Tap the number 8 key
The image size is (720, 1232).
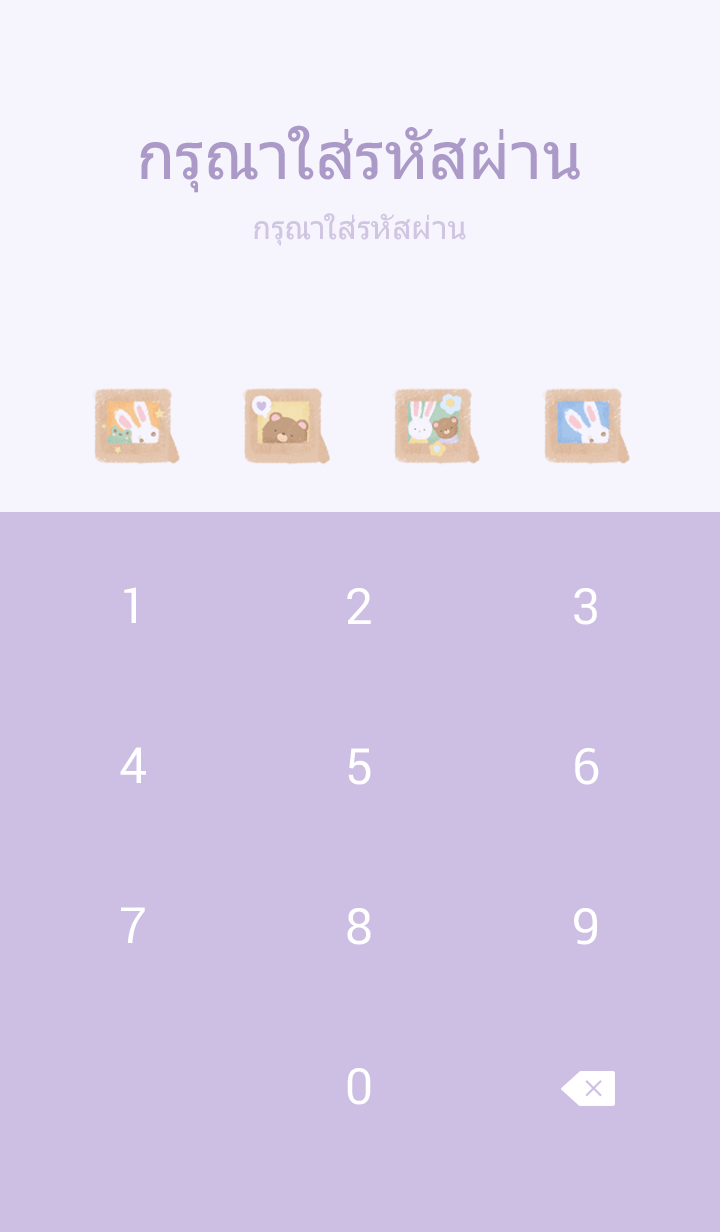[359, 927]
